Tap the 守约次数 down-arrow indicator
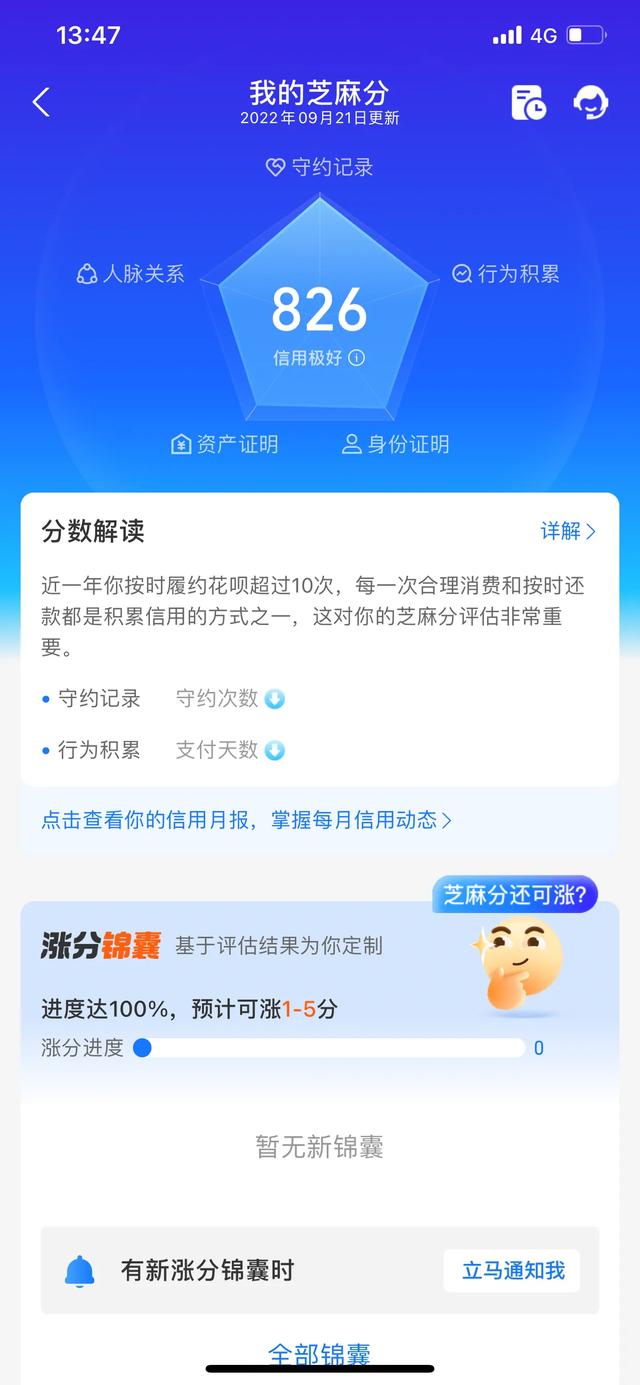This screenshot has width=640, height=1385. (x=274, y=699)
